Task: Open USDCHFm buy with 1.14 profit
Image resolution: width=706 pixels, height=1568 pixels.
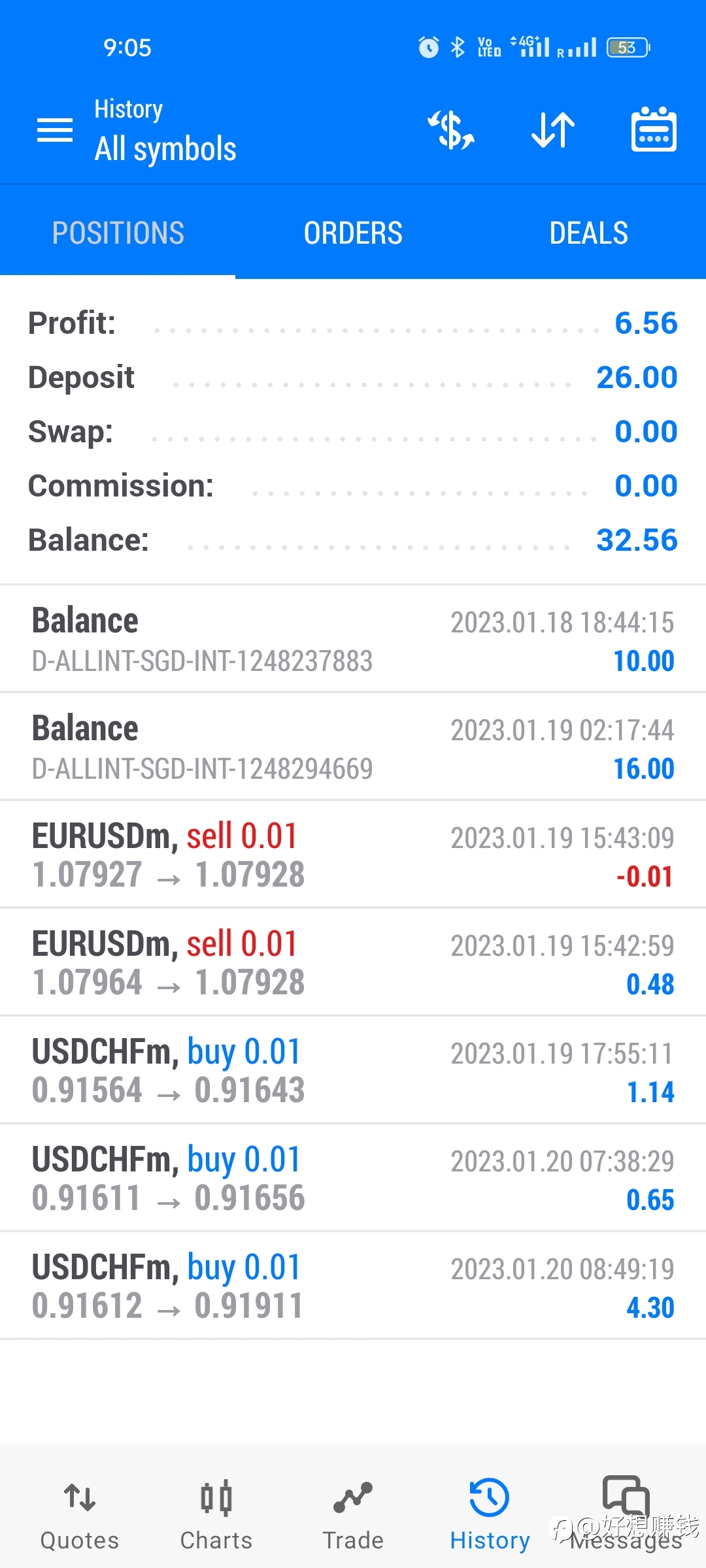Action: 353,1070
